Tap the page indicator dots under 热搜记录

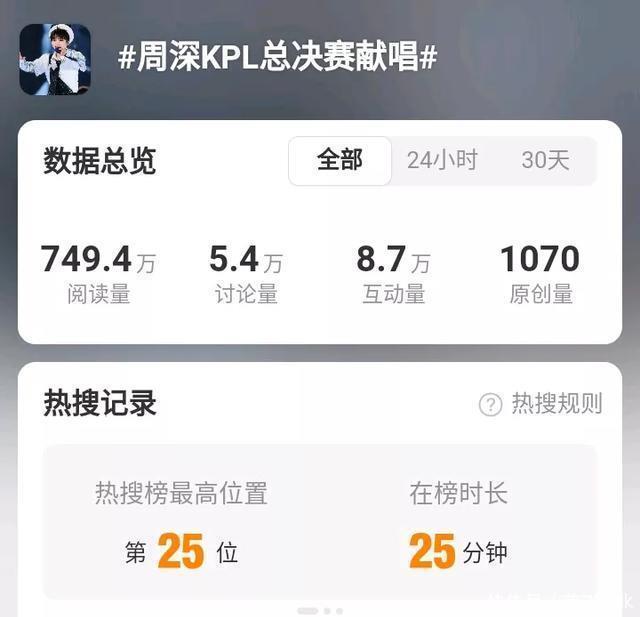coord(320,610)
